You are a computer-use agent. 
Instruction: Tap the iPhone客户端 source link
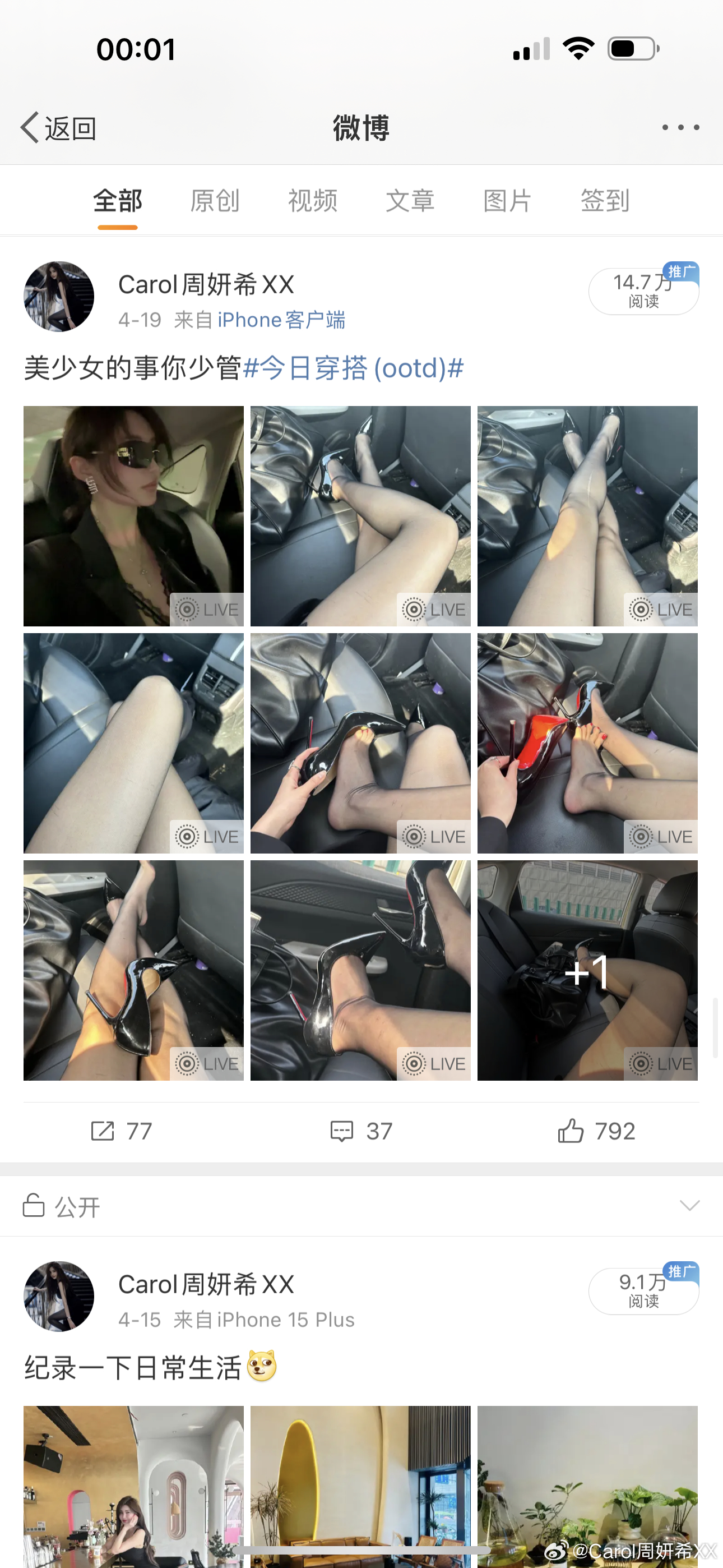point(281,320)
